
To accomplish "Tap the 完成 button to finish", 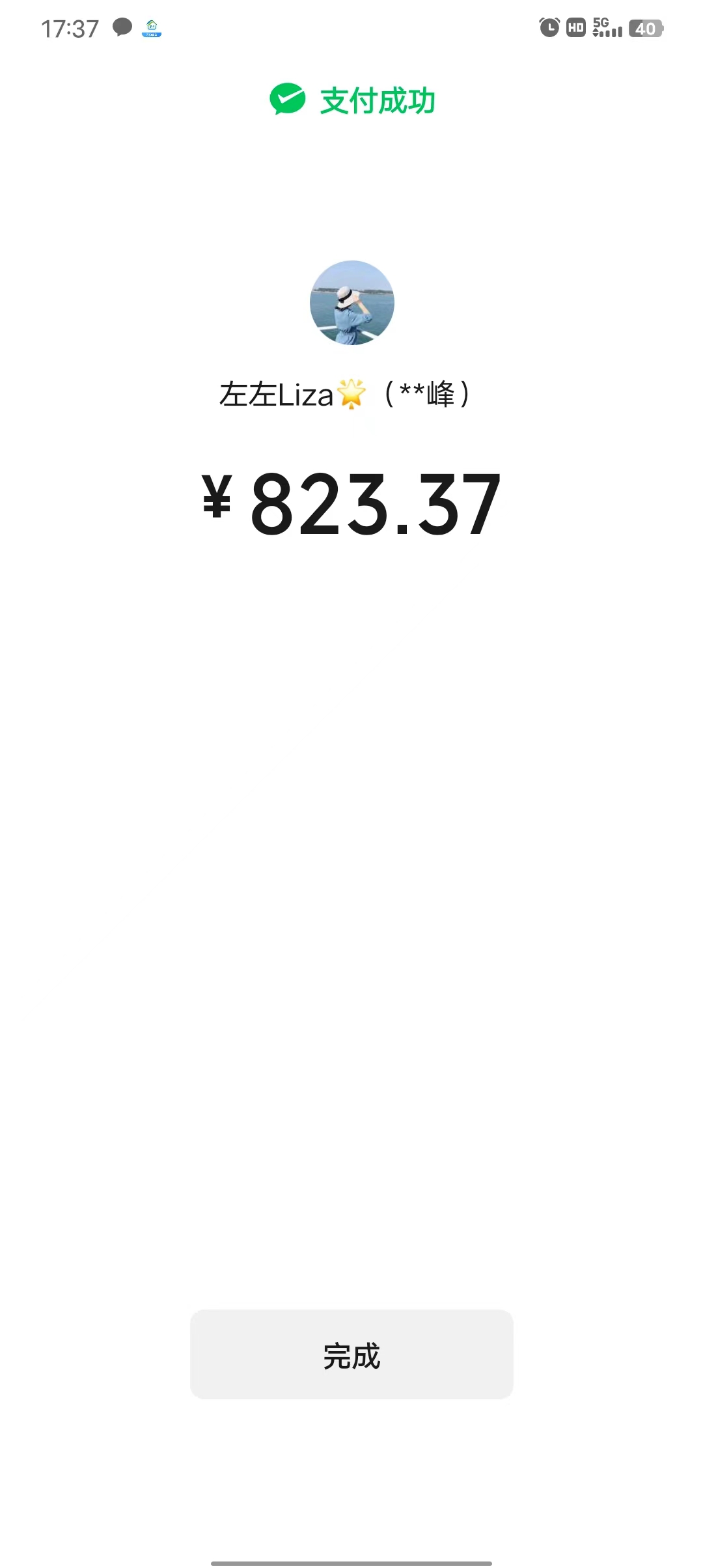I will click(351, 1354).
